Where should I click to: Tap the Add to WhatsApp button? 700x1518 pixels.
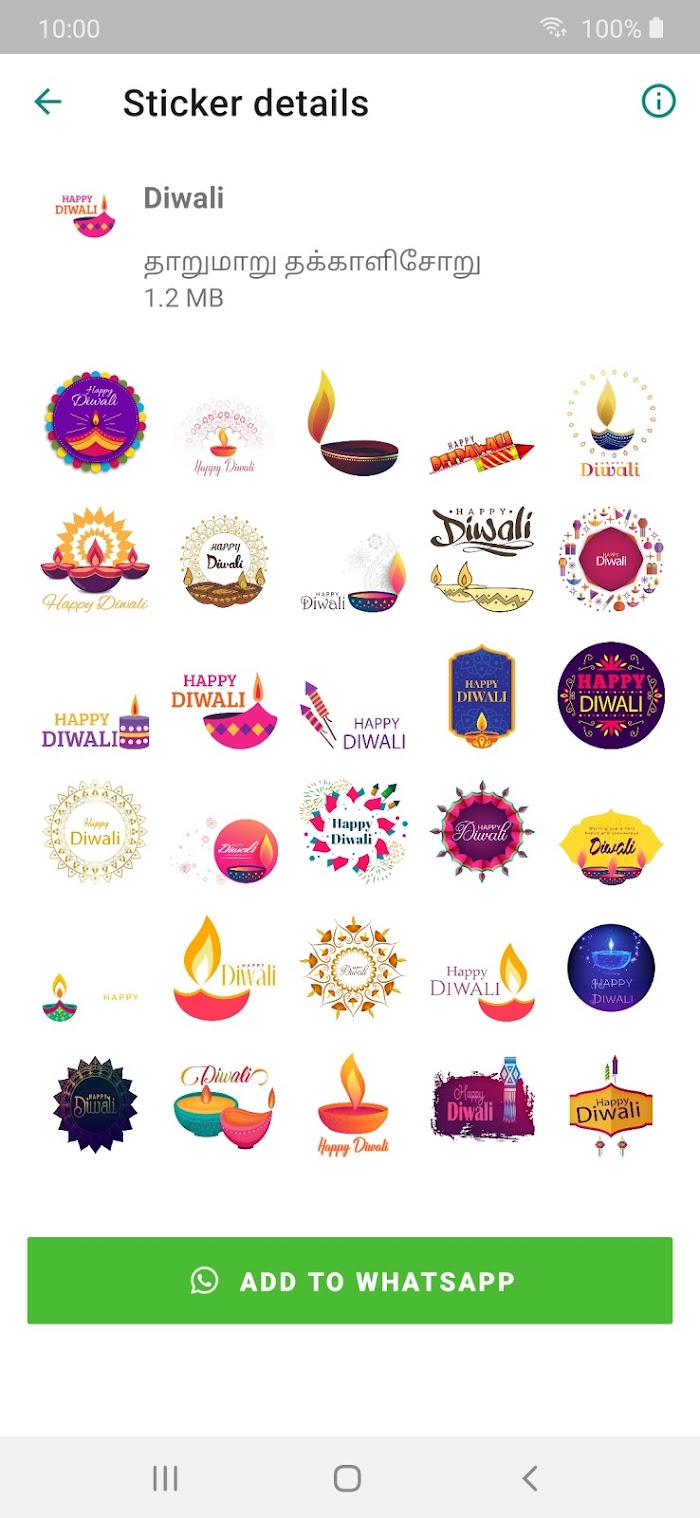350,1281
